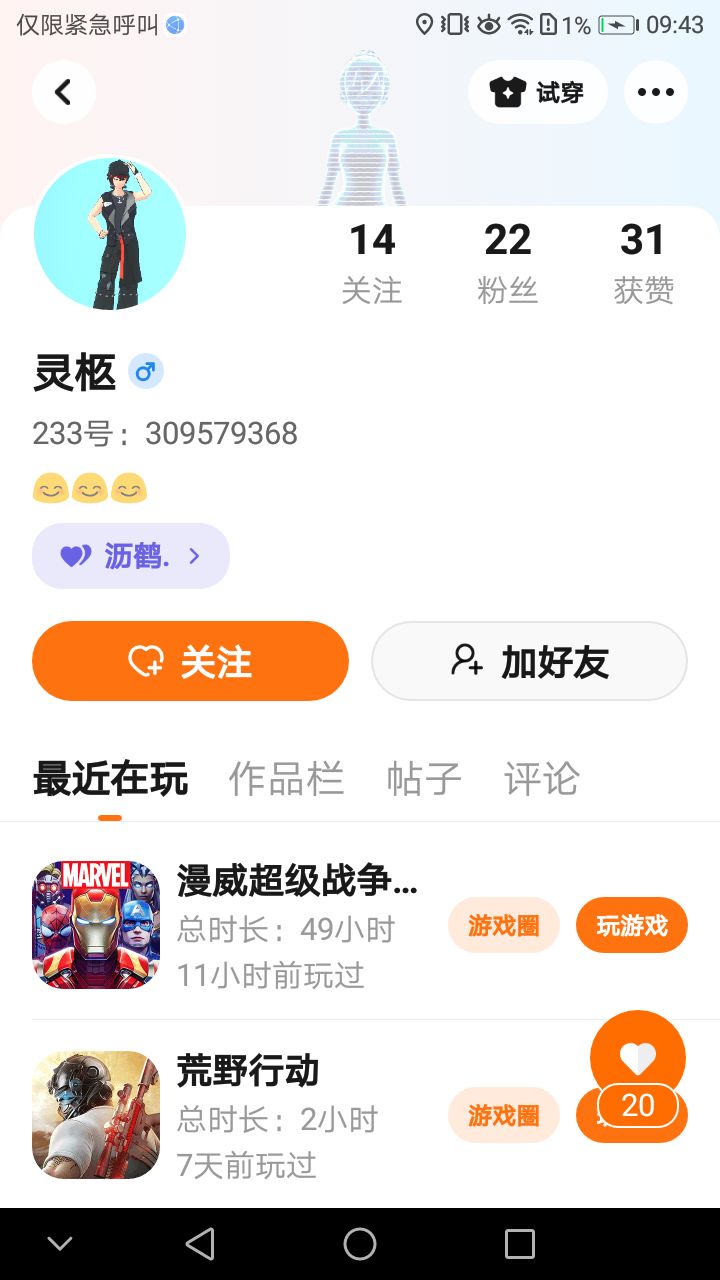
Task: Switch to the 评论 tab
Action: click(x=541, y=778)
